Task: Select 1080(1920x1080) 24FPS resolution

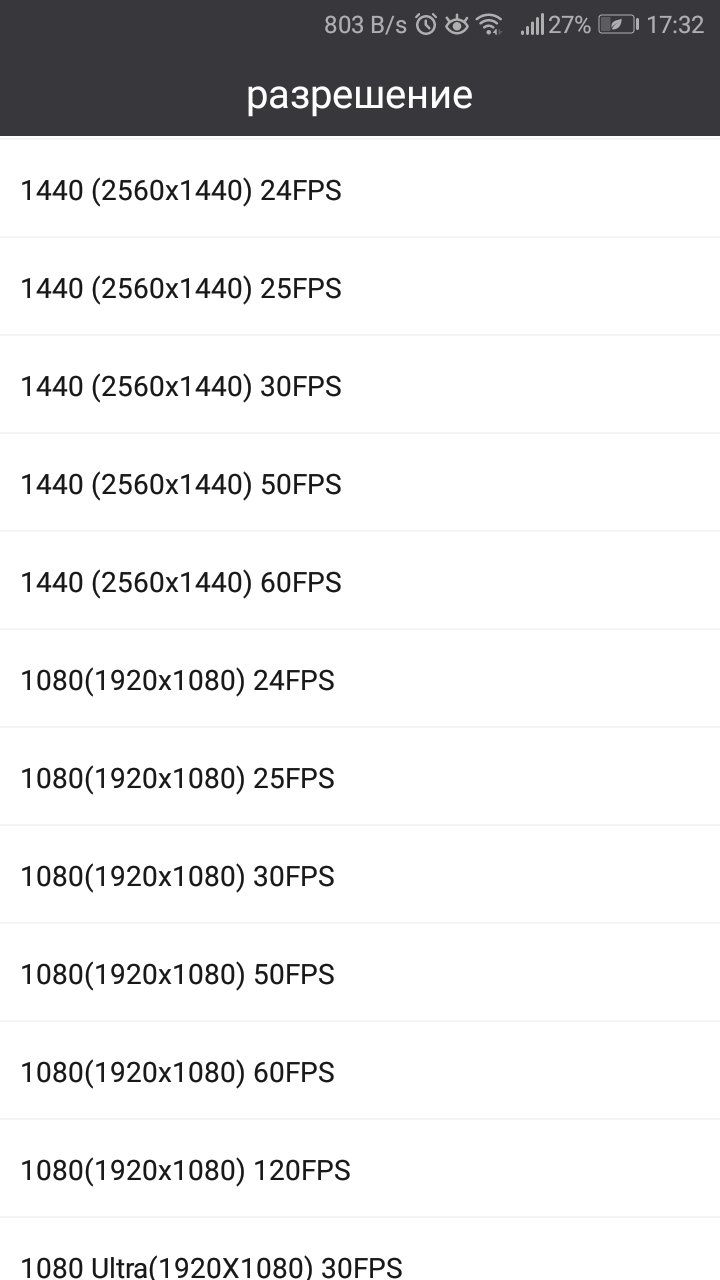Action: [177, 680]
